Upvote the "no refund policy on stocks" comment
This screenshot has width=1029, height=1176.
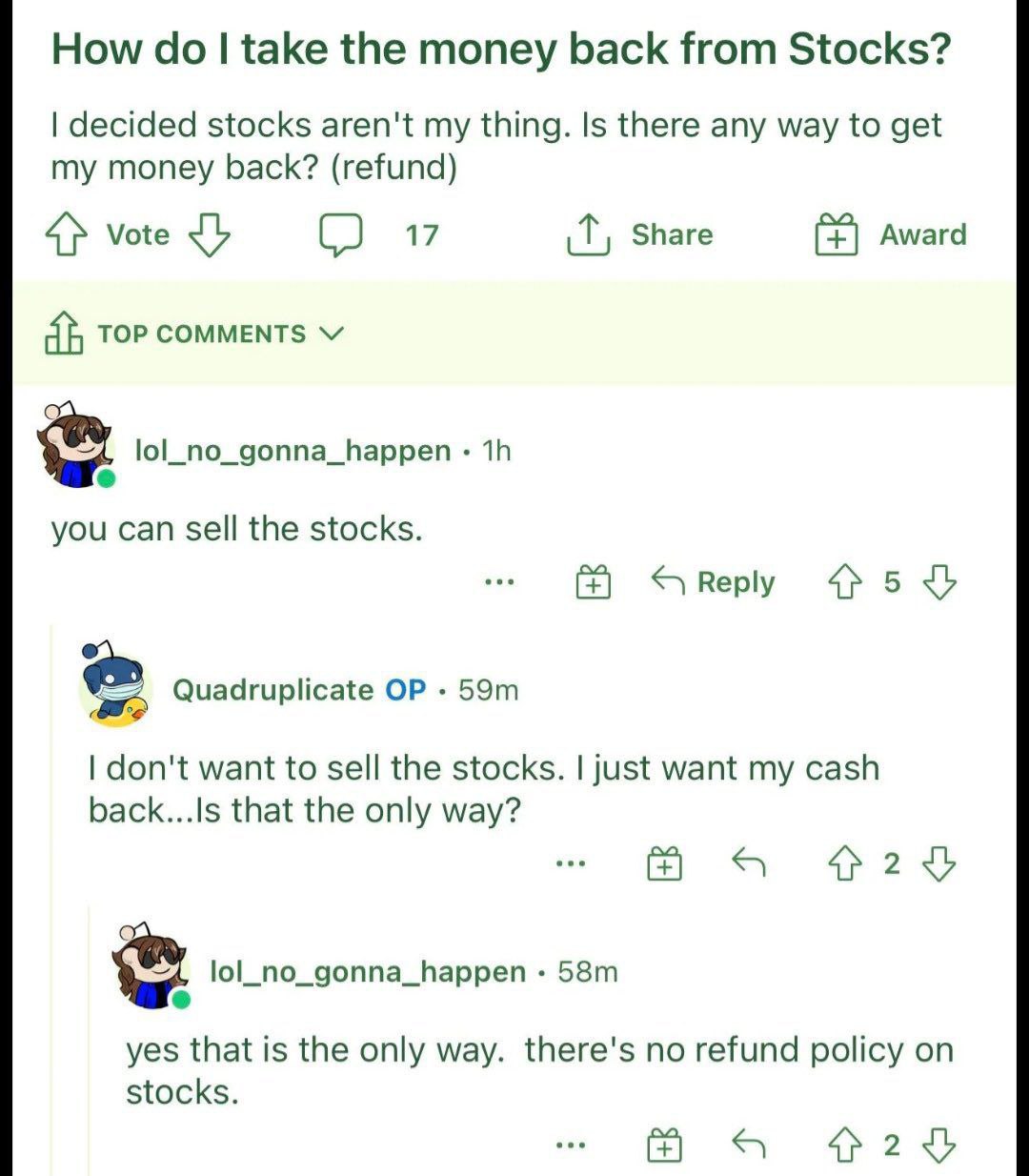coord(844,1145)
